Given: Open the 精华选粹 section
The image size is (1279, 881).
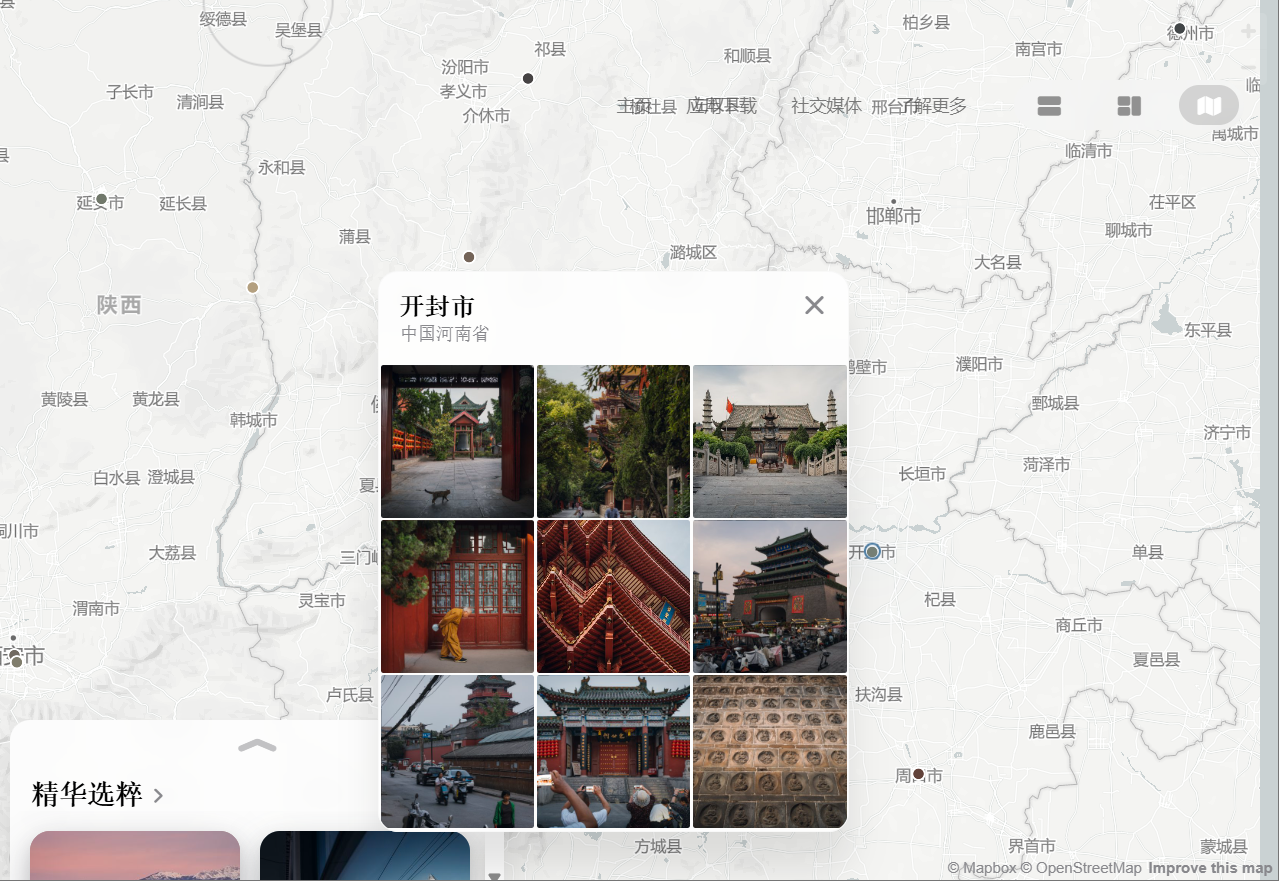Looking at the screenshot, I should click(x=97, y=795).
